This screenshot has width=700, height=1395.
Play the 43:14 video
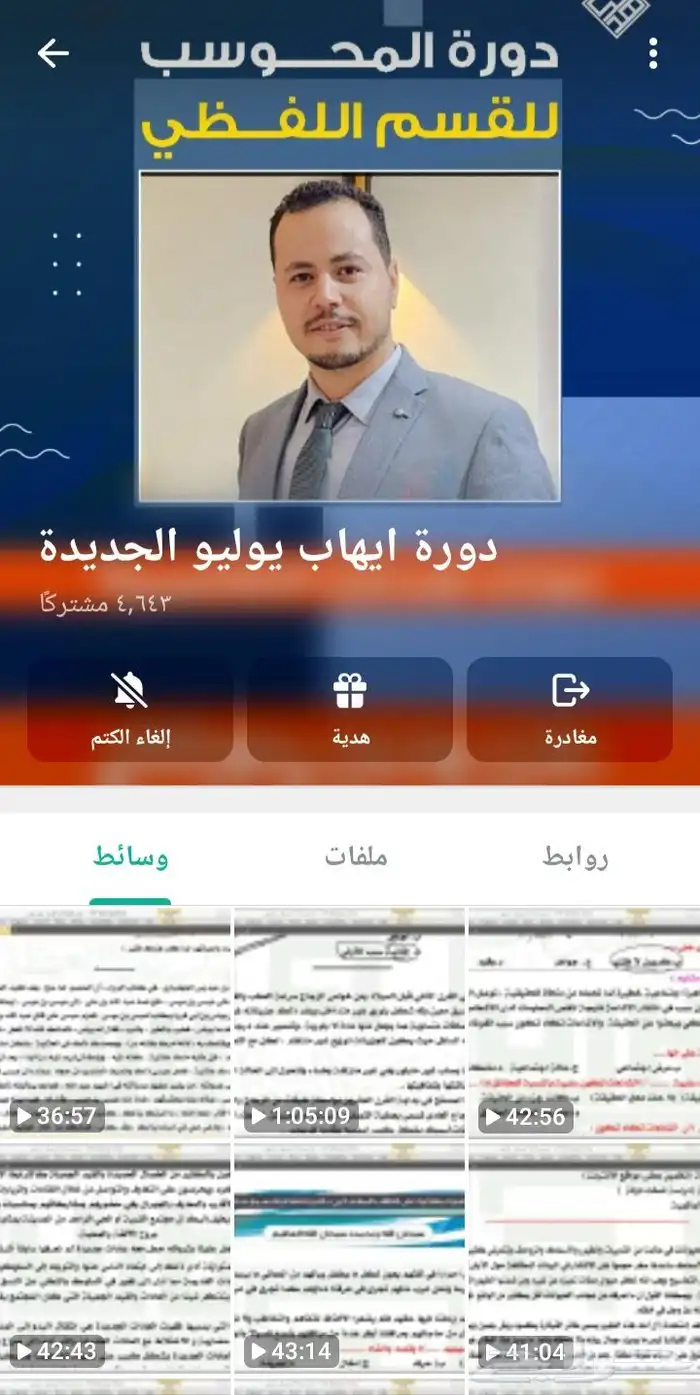pos(349,1256)
